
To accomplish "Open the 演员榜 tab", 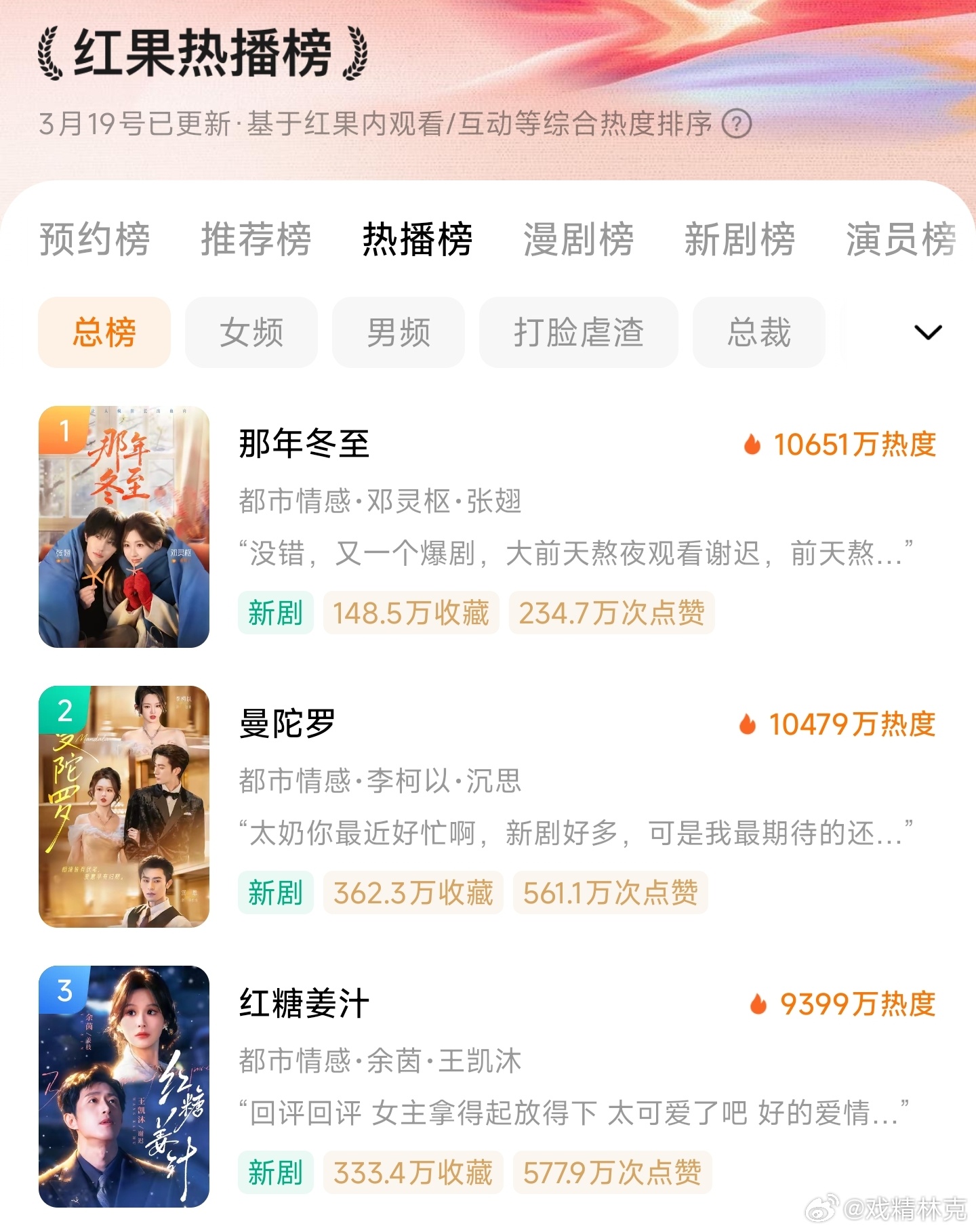I will pos(901,241).
